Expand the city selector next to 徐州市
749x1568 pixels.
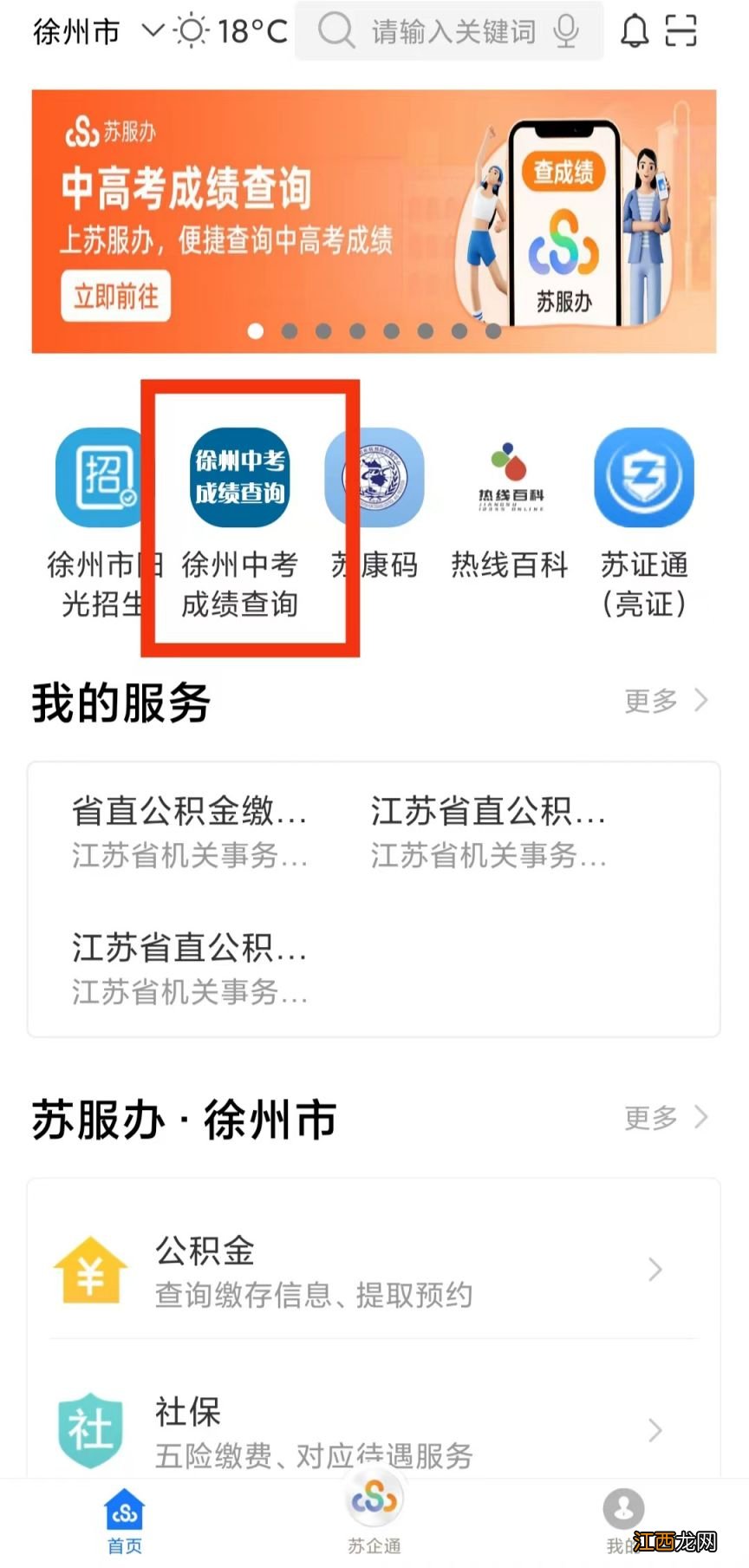point(153,30)
